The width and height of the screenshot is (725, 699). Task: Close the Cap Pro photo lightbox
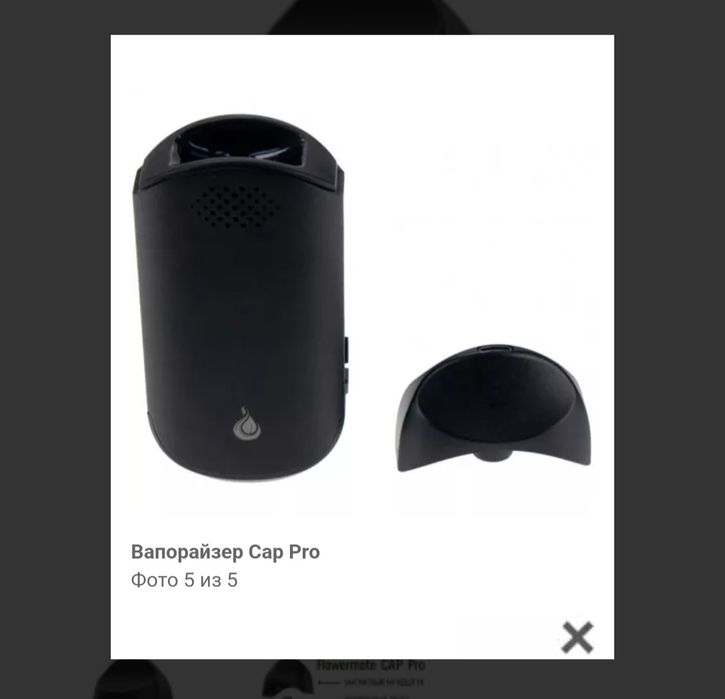pos(577,636)
